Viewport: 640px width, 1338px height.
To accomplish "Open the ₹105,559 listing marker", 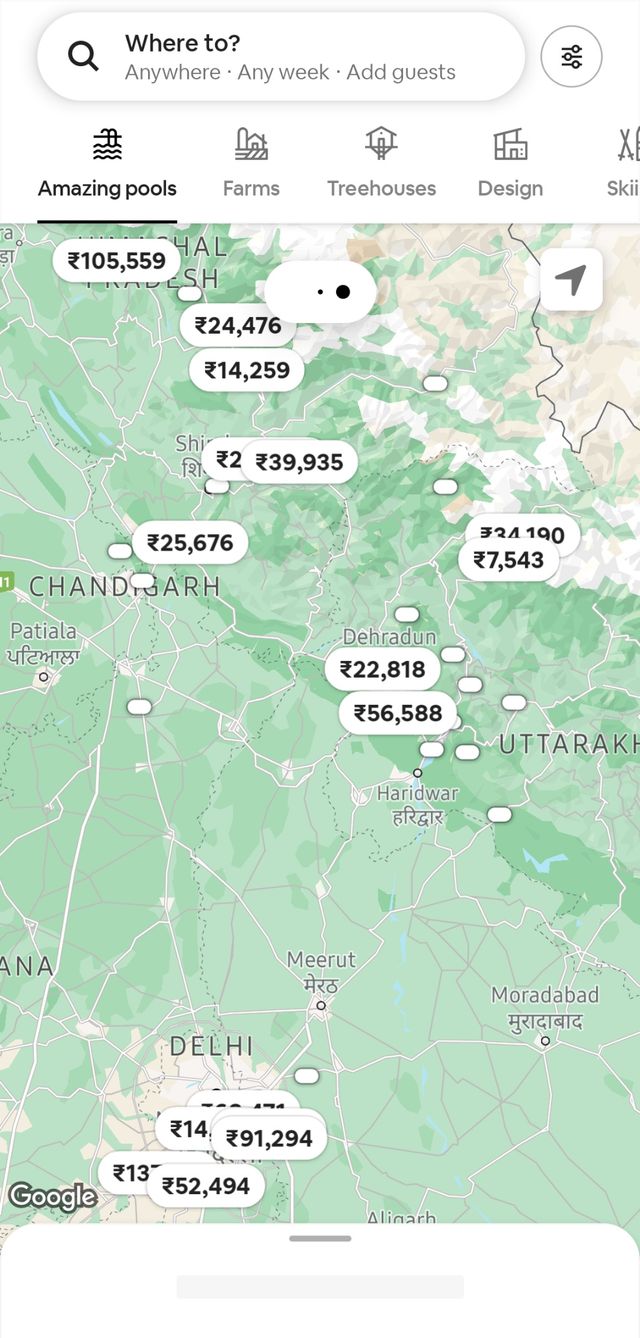I will 116,261.
